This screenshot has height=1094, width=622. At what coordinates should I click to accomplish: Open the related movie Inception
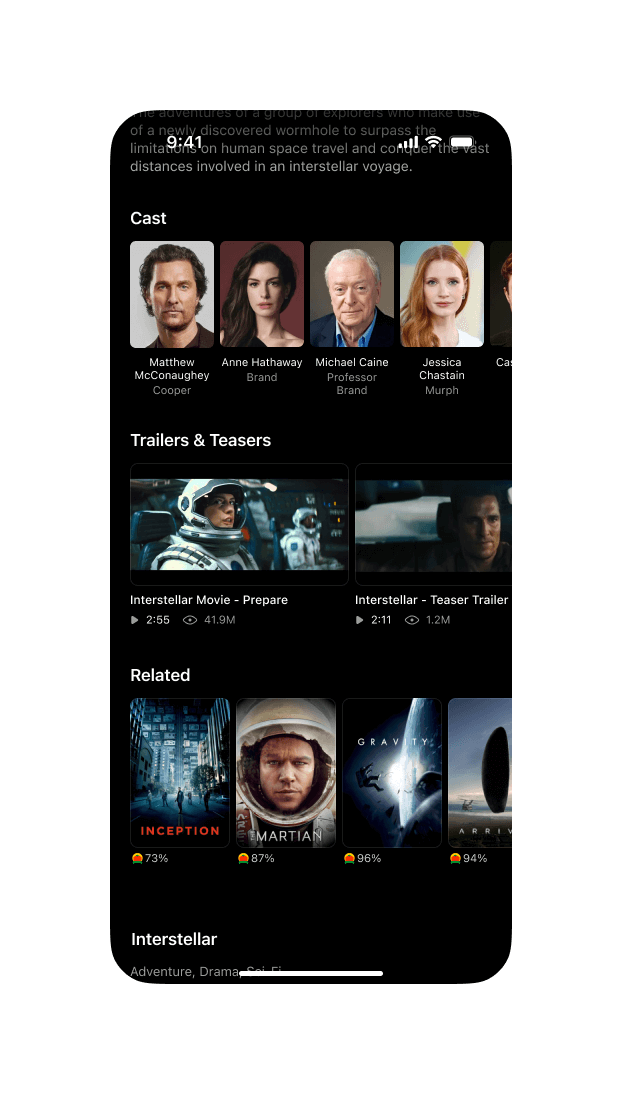tap(180, 773)
